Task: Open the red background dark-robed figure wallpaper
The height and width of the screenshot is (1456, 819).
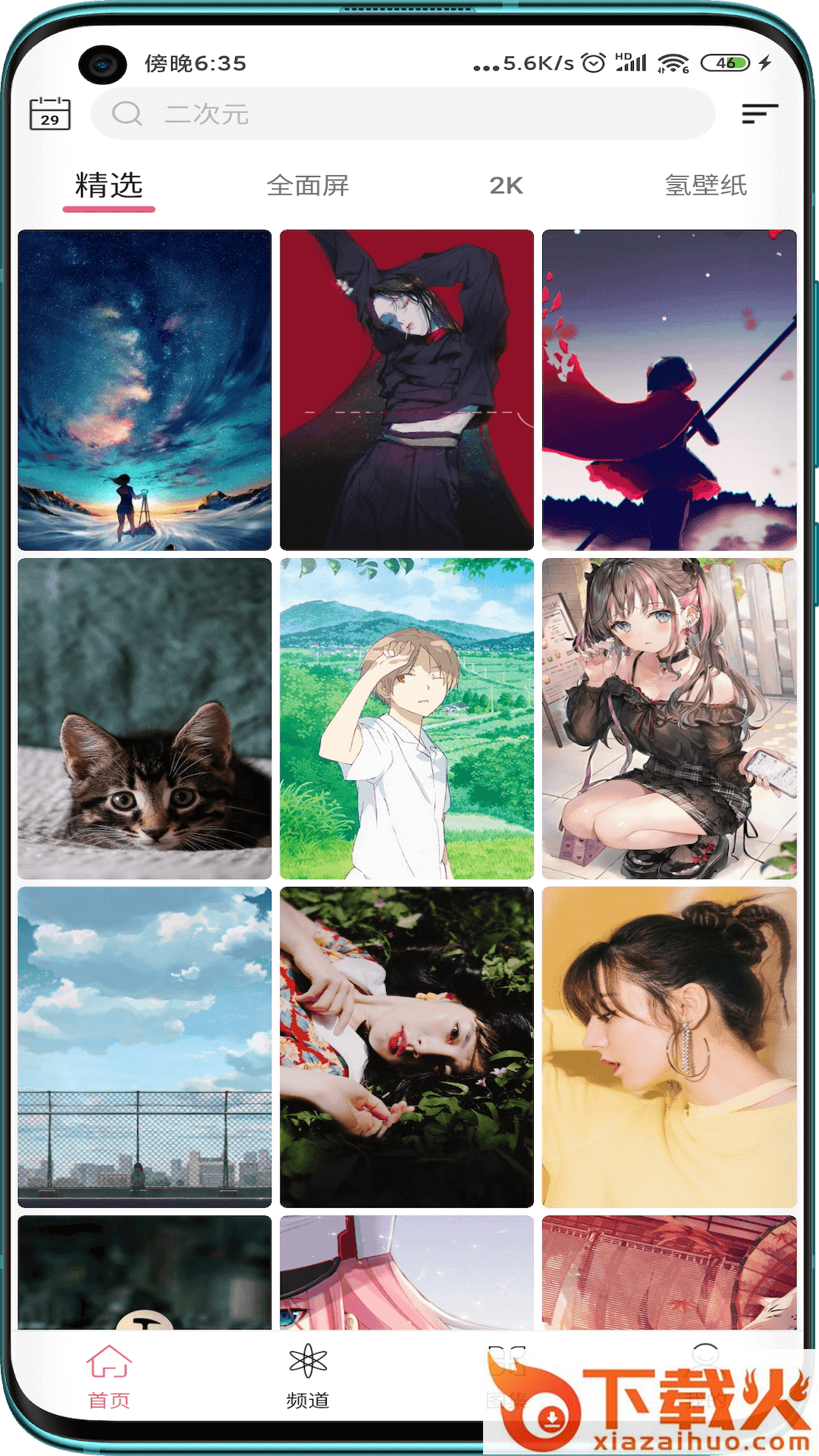Action: pos(406,390)
